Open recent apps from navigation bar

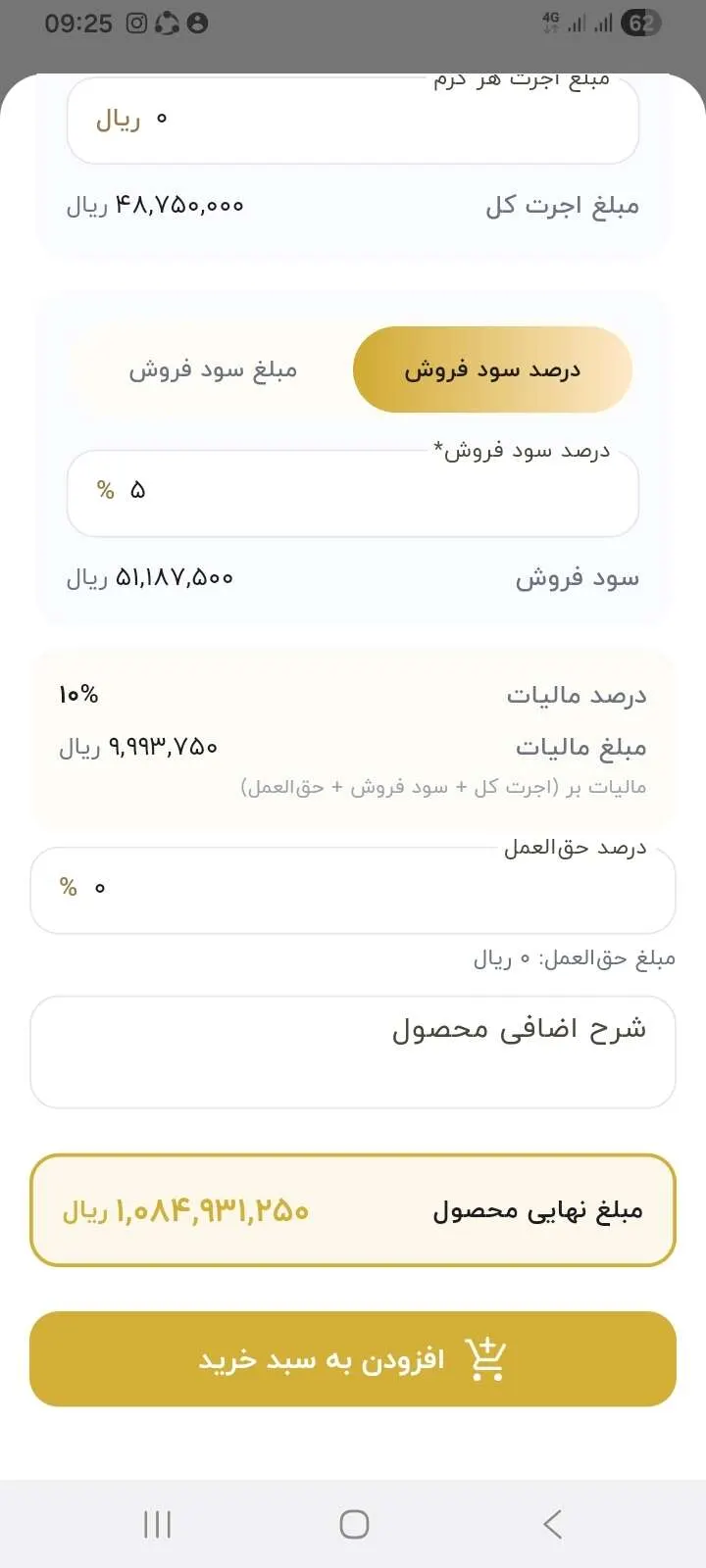[x=157, y=1524]
